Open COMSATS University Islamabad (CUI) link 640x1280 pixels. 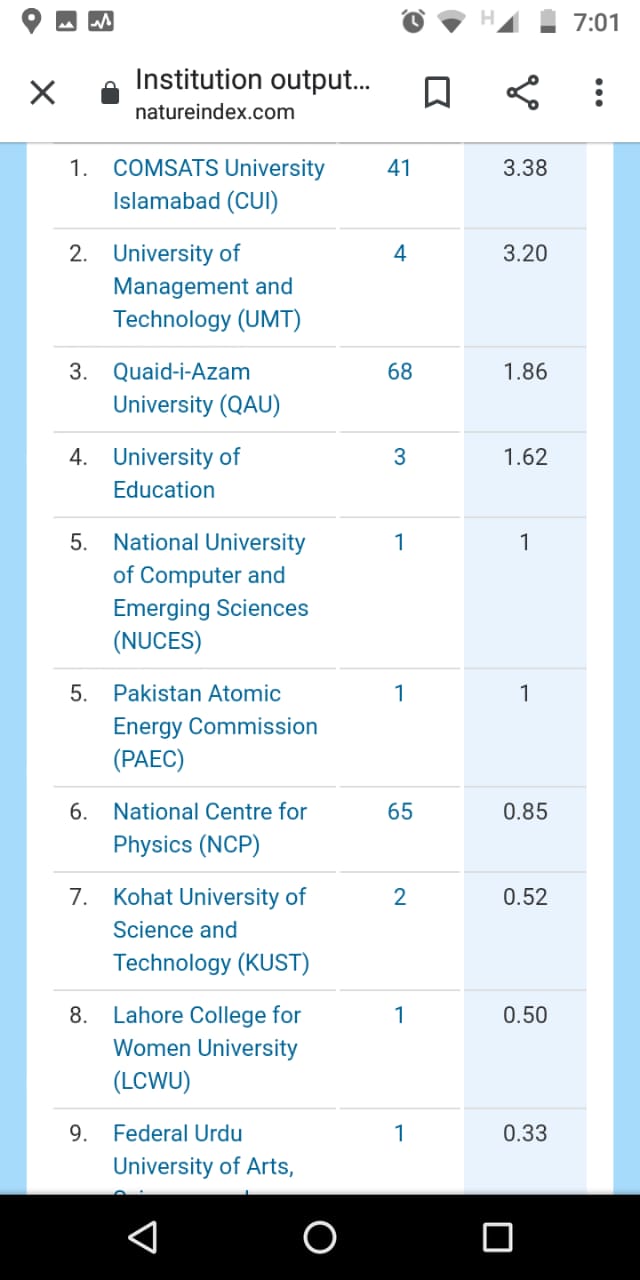219,184
